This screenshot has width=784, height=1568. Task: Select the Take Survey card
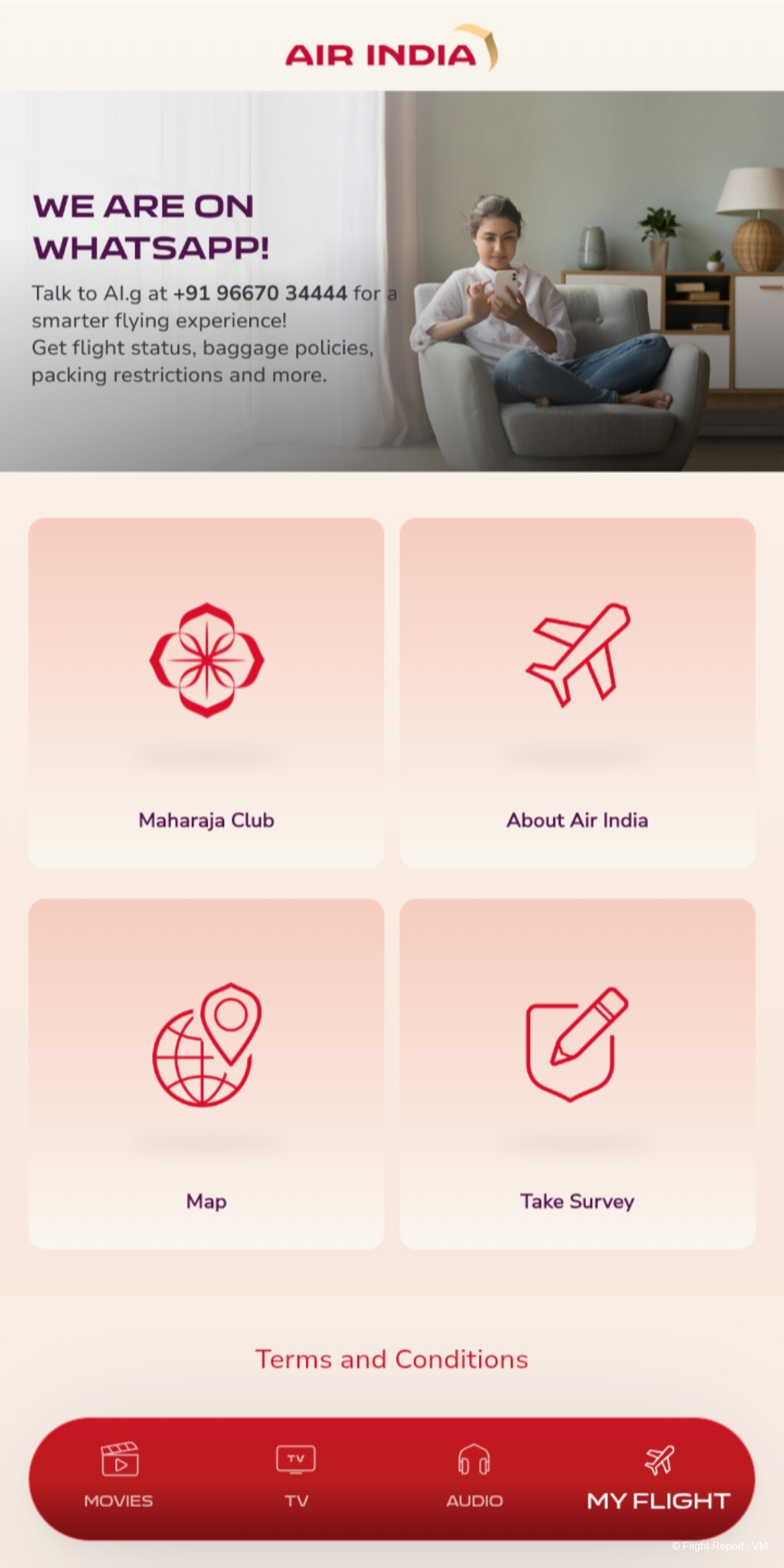pyautogui.click(x=578, y=1073)
